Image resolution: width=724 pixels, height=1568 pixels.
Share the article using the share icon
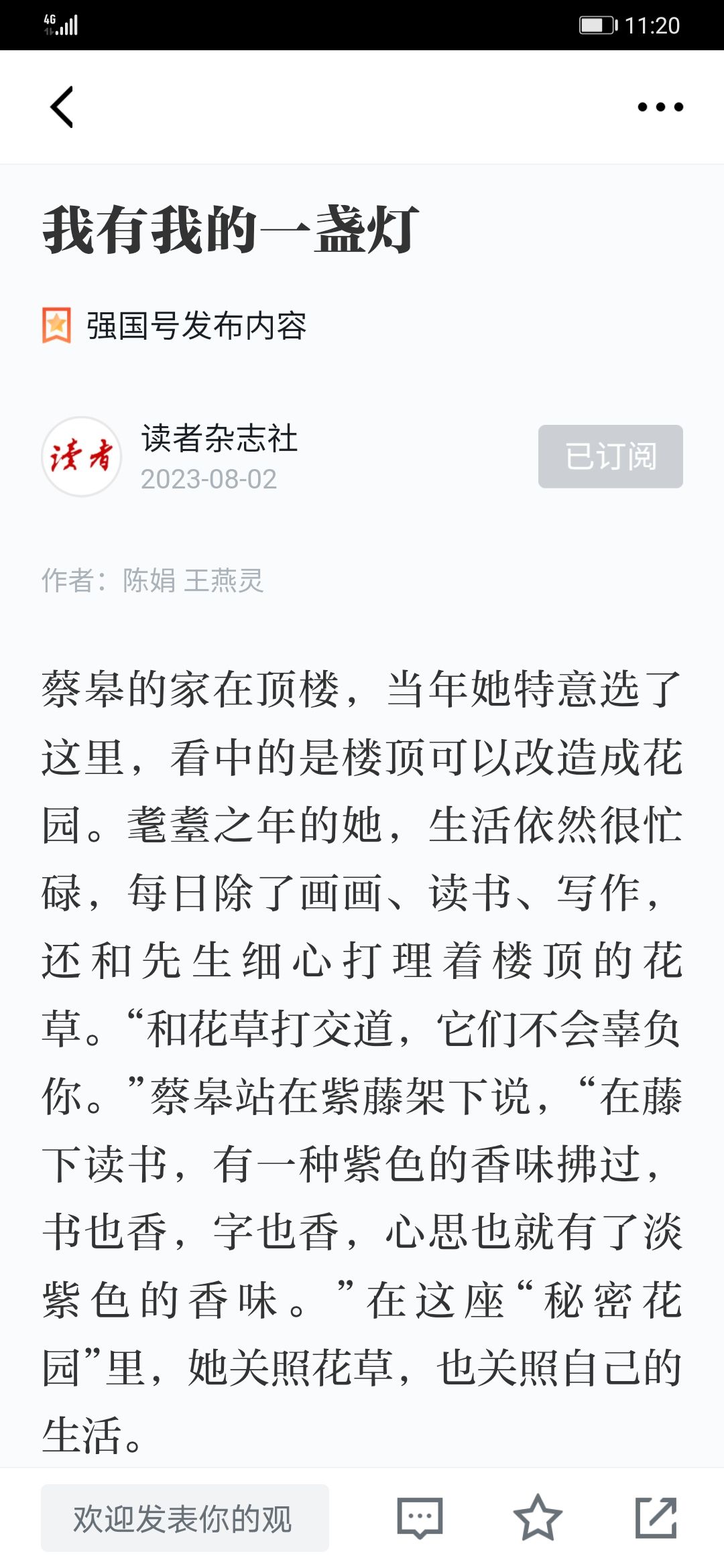(656, 1518)
